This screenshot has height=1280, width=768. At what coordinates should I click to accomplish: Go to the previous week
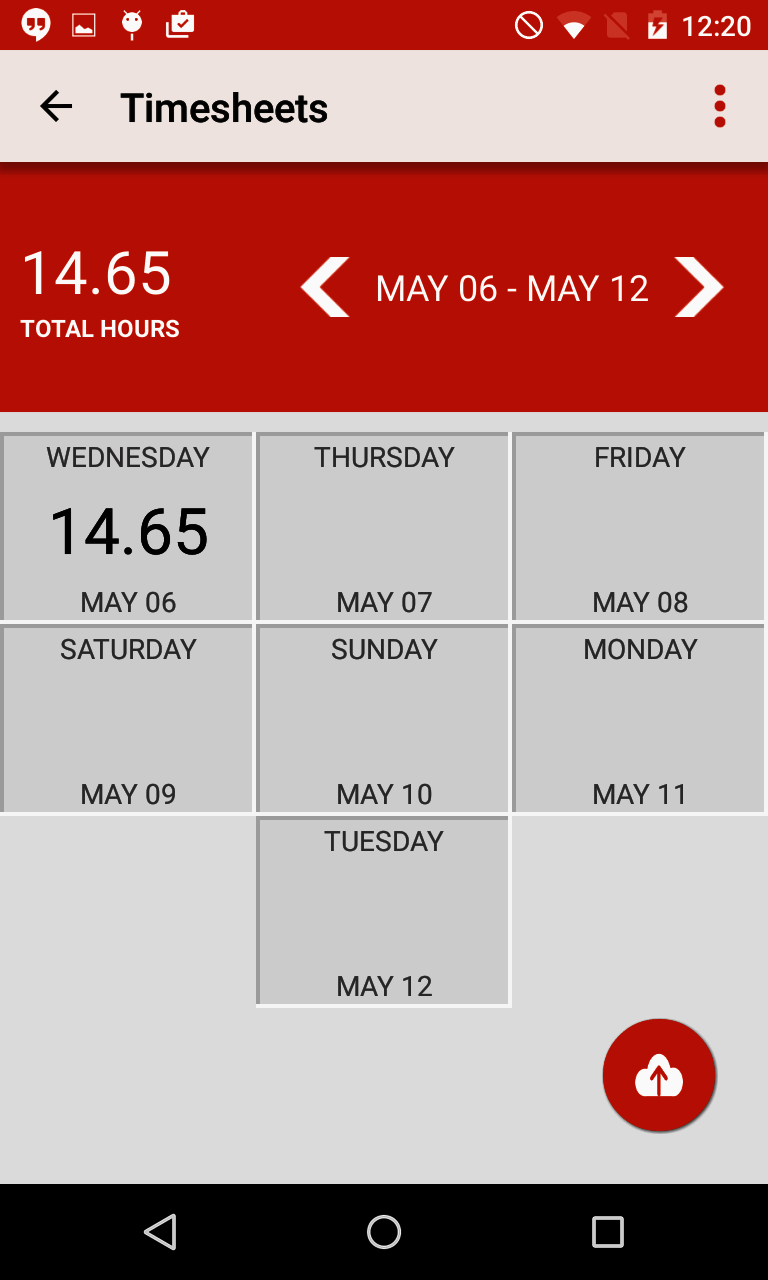(326, 288)
